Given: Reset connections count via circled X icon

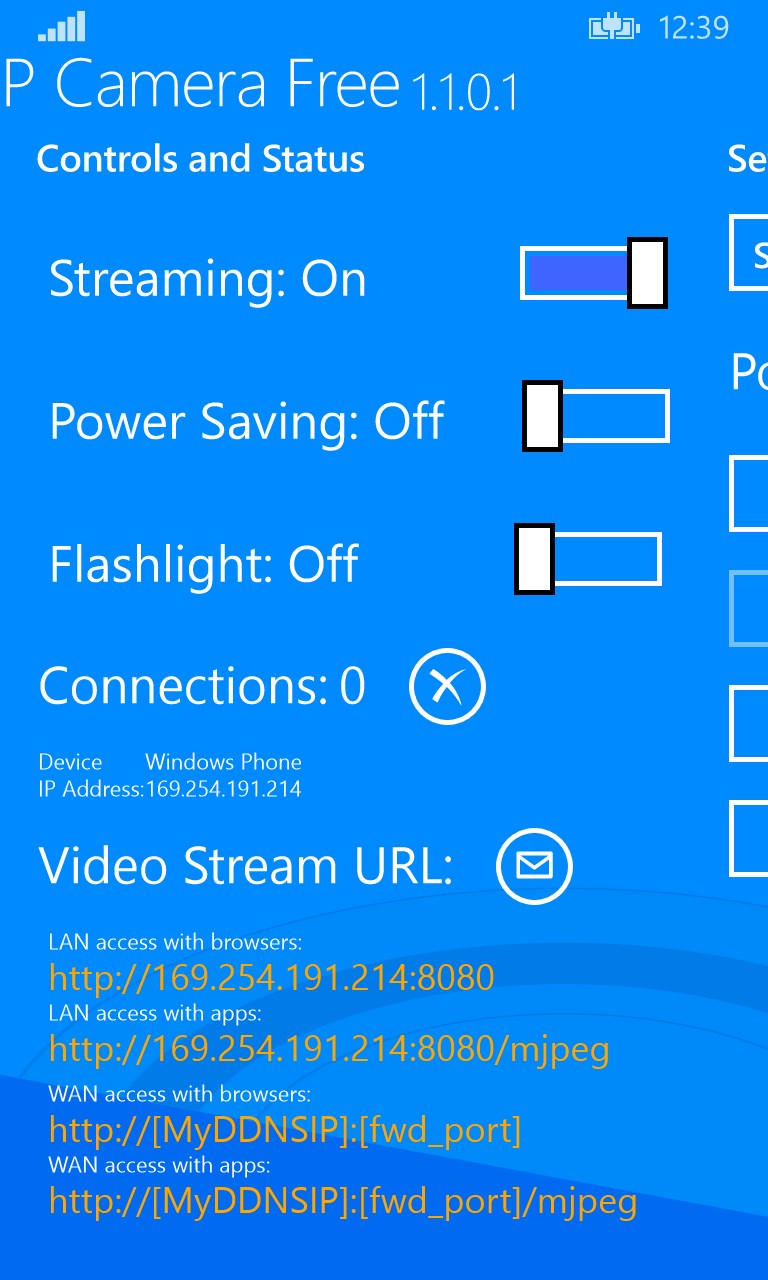Looking at the screenshot, I should coord(447,686).
